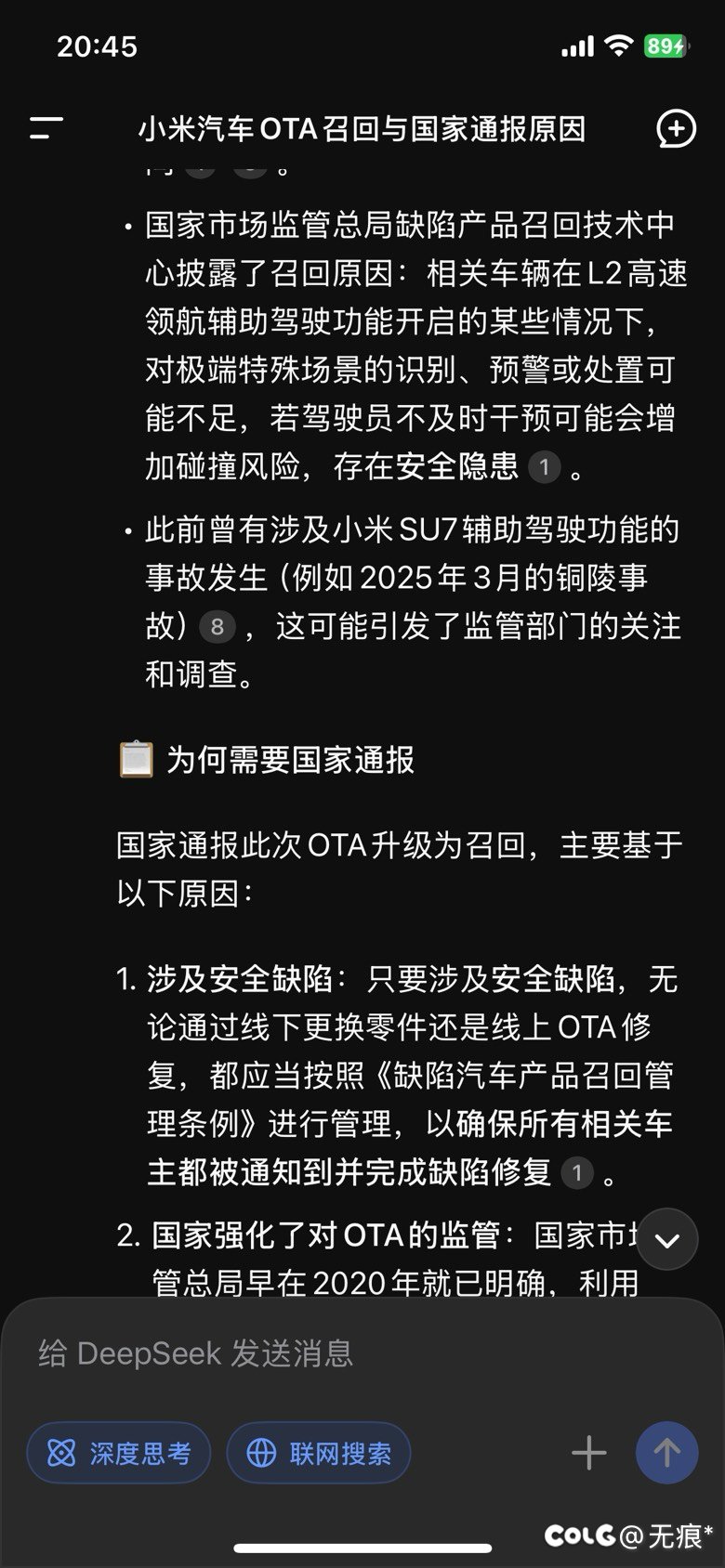Viewport: 725px width, 1568px height.
Task: Open citation 1 after 完成缺陷修复
Action: [576, 1172]
